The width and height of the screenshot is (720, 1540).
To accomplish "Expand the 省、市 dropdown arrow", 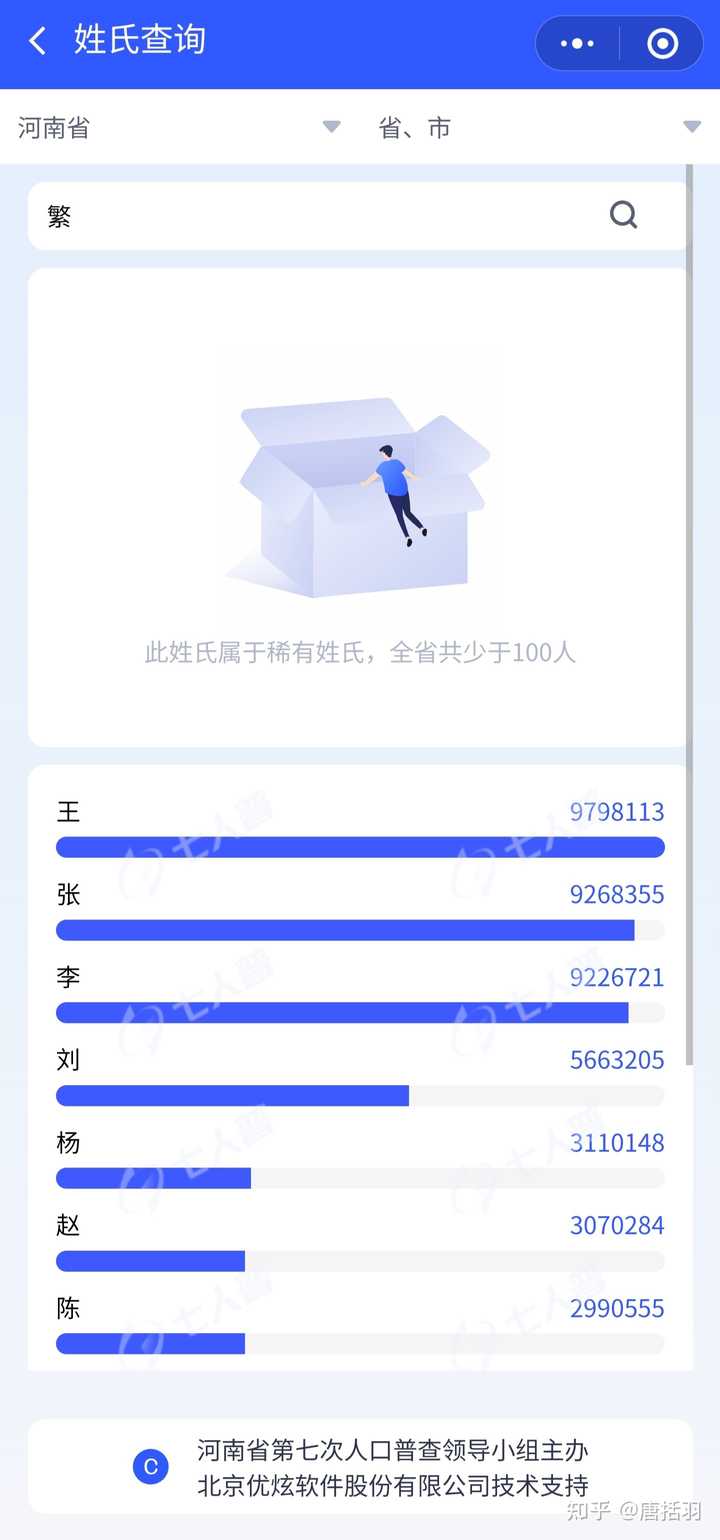I will tap(692, 127).
